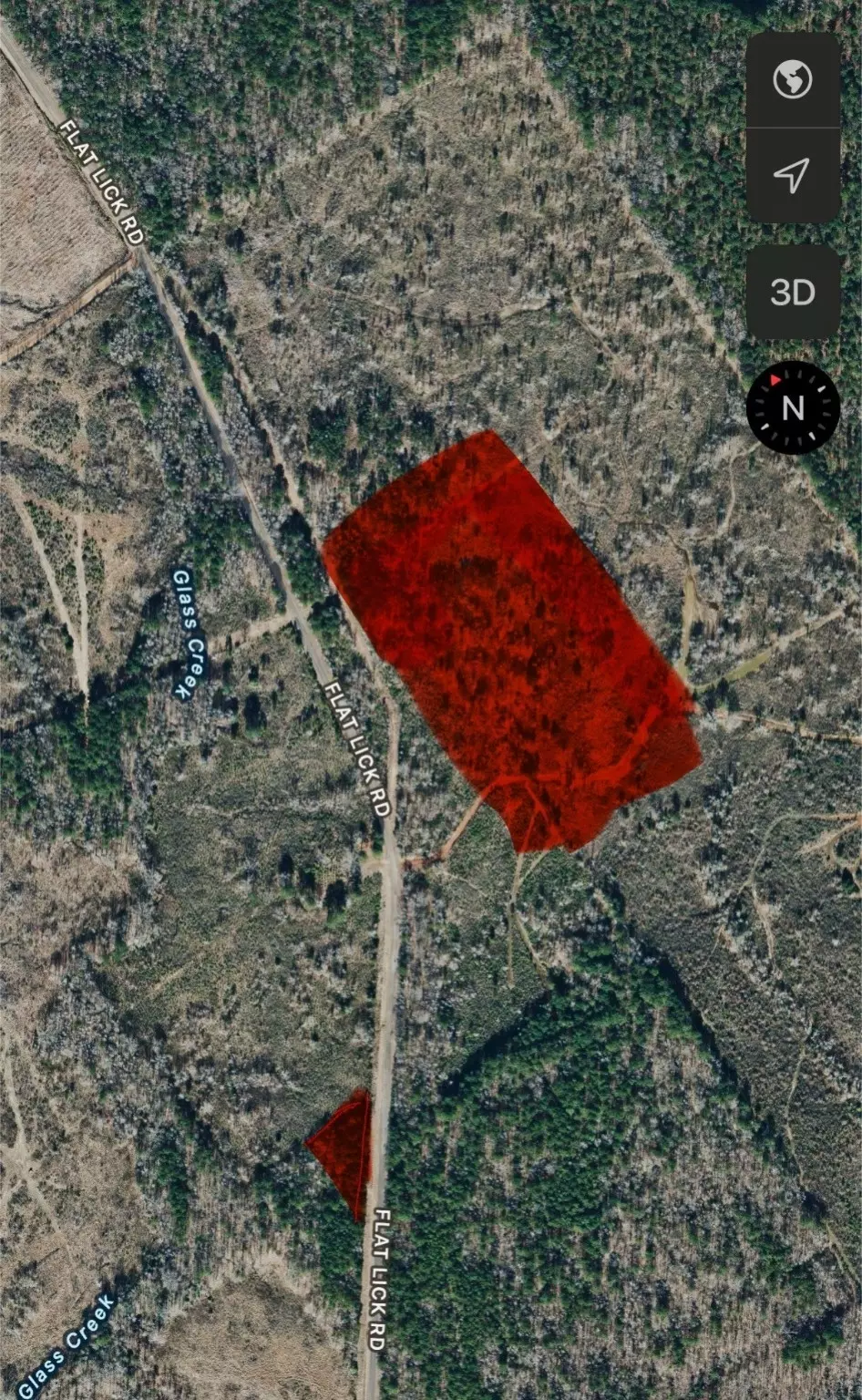The image size is (862, 1400).
Task: Switch the map to 3D view
Action: tap(792, 292)
